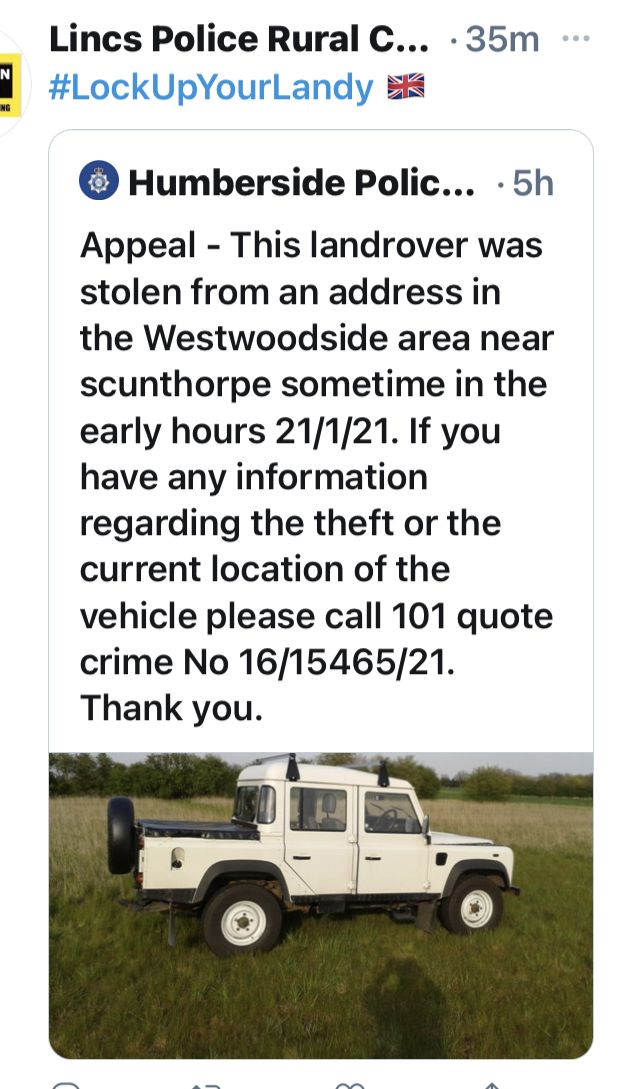Open the tweet overflow menu
Viewport: 626px width, 1089px height.
pyautogui.click(x=576, y=39)
